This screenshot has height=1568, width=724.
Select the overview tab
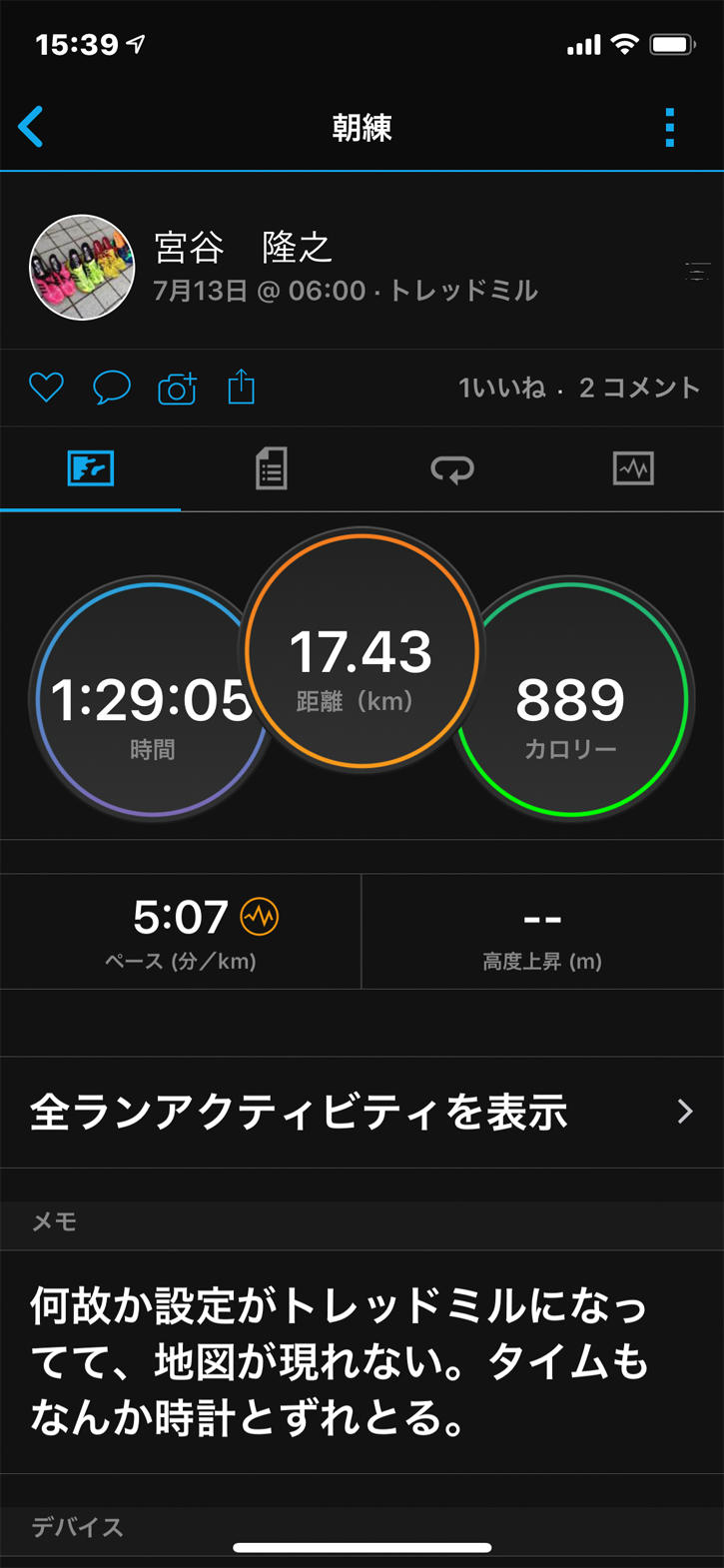click(x=91, y=468)
